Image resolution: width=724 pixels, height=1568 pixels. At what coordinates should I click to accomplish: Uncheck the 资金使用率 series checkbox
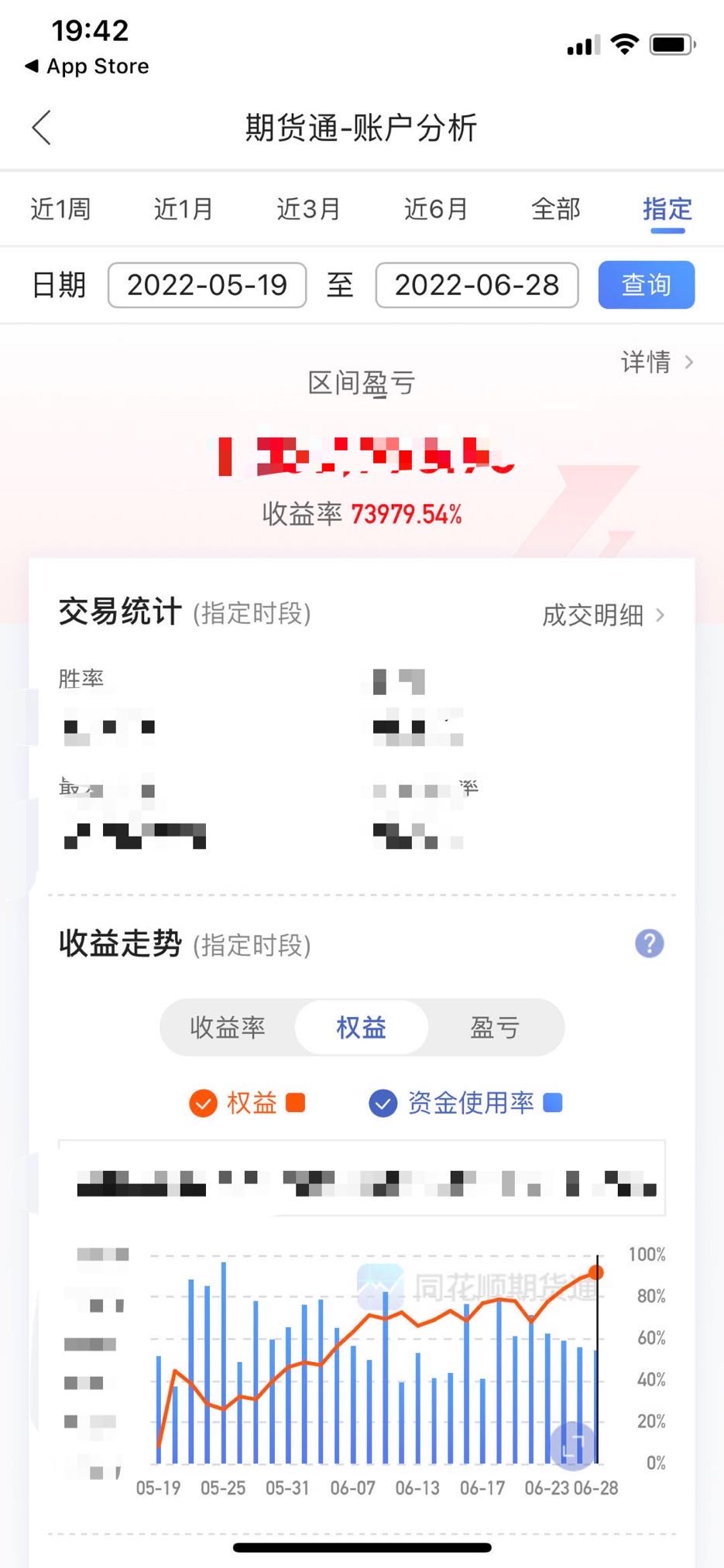click(x=383, y=1103)
